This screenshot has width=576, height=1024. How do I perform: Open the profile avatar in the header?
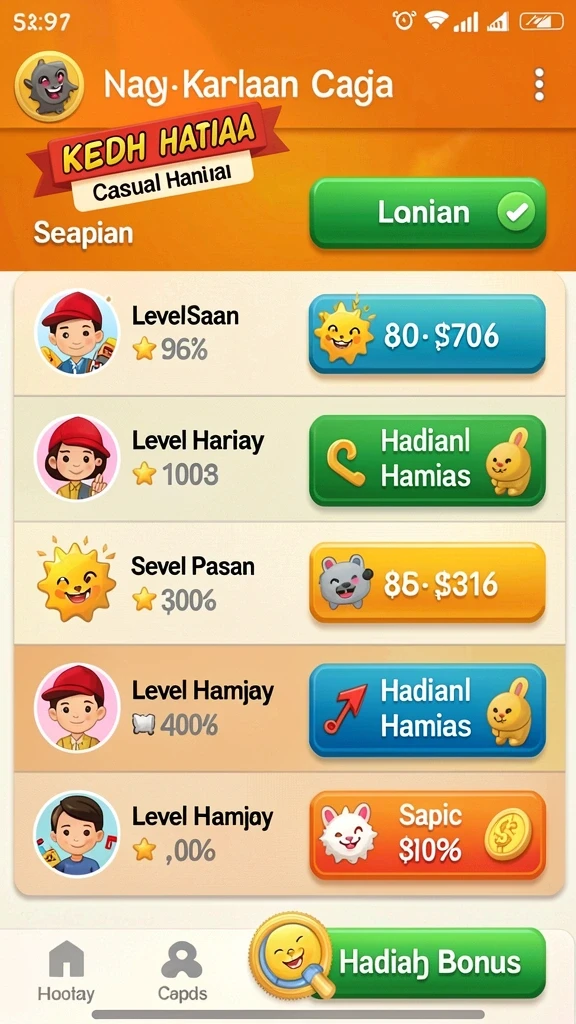point(50,86)
